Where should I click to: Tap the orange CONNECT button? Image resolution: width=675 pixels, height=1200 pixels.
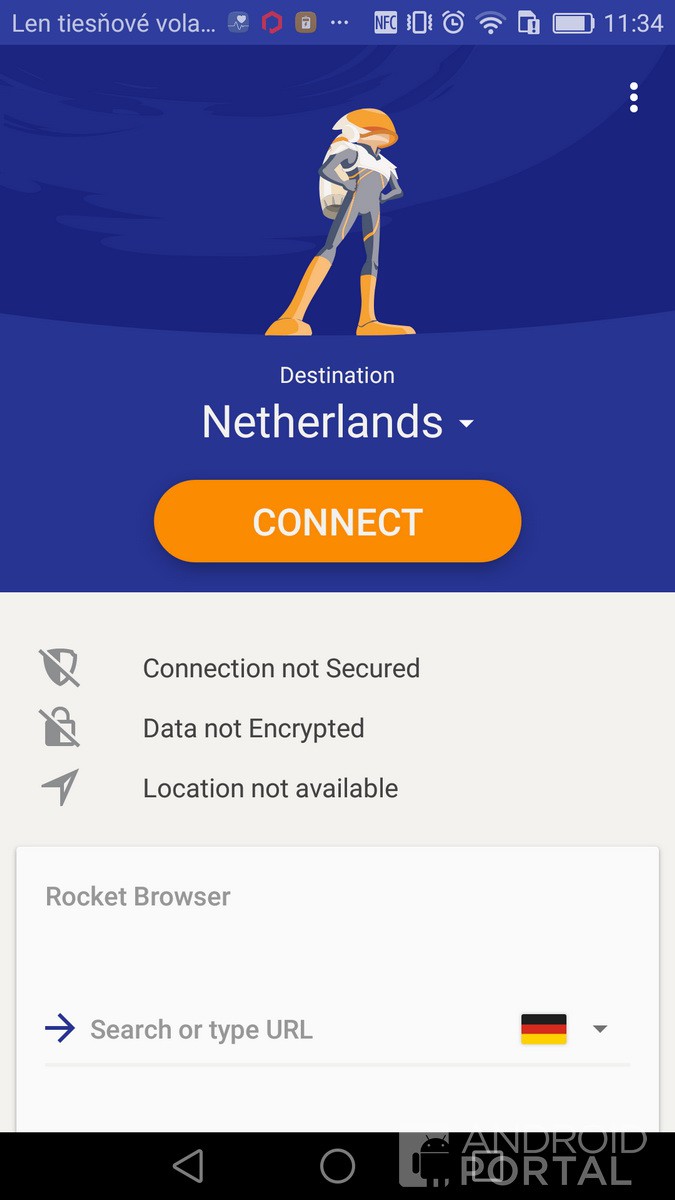pyautogui.click(x=338, y=521)
